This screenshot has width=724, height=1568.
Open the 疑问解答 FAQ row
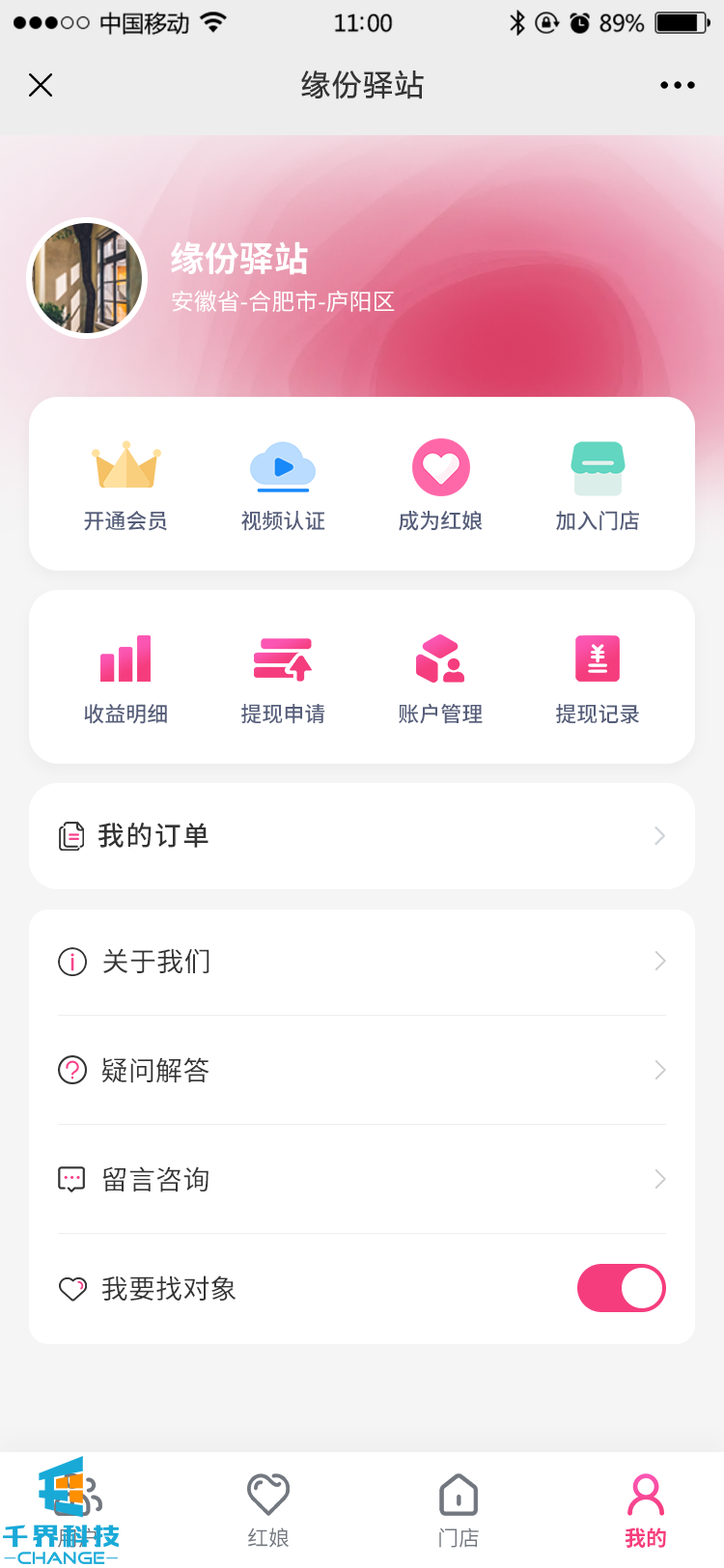[362, 1071]
